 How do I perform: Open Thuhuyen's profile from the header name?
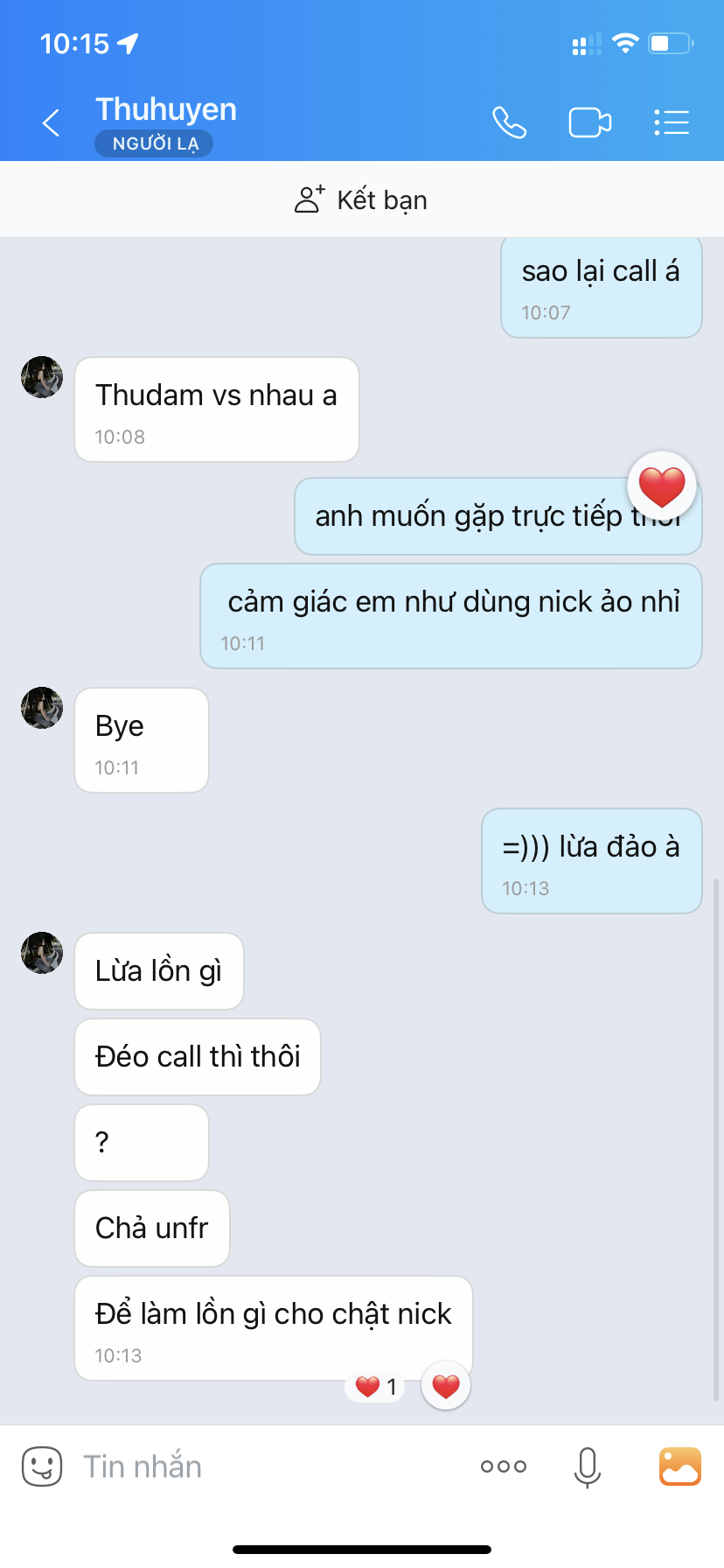(x=166, y=110)
